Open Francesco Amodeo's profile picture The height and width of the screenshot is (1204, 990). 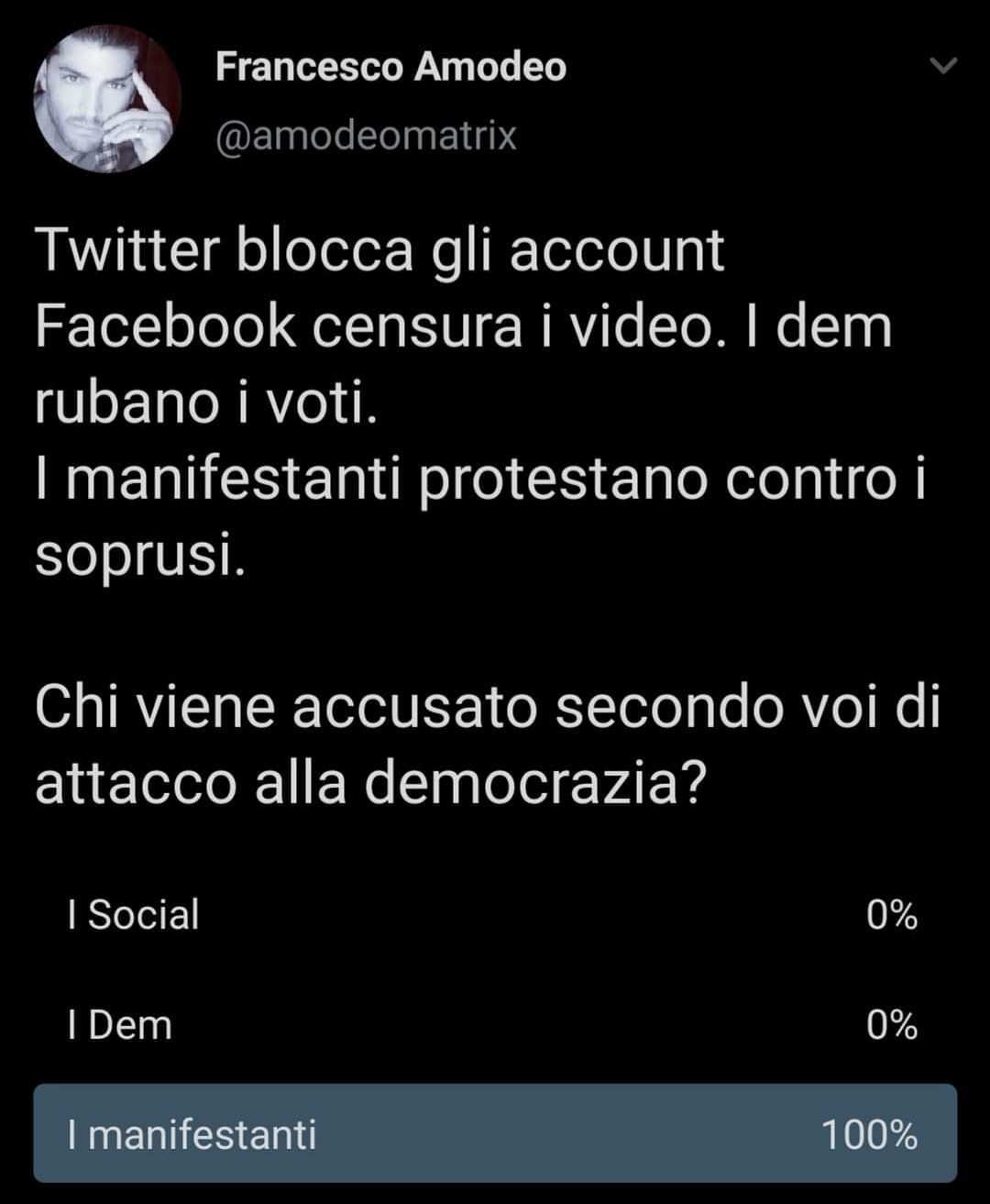(106, 99)
